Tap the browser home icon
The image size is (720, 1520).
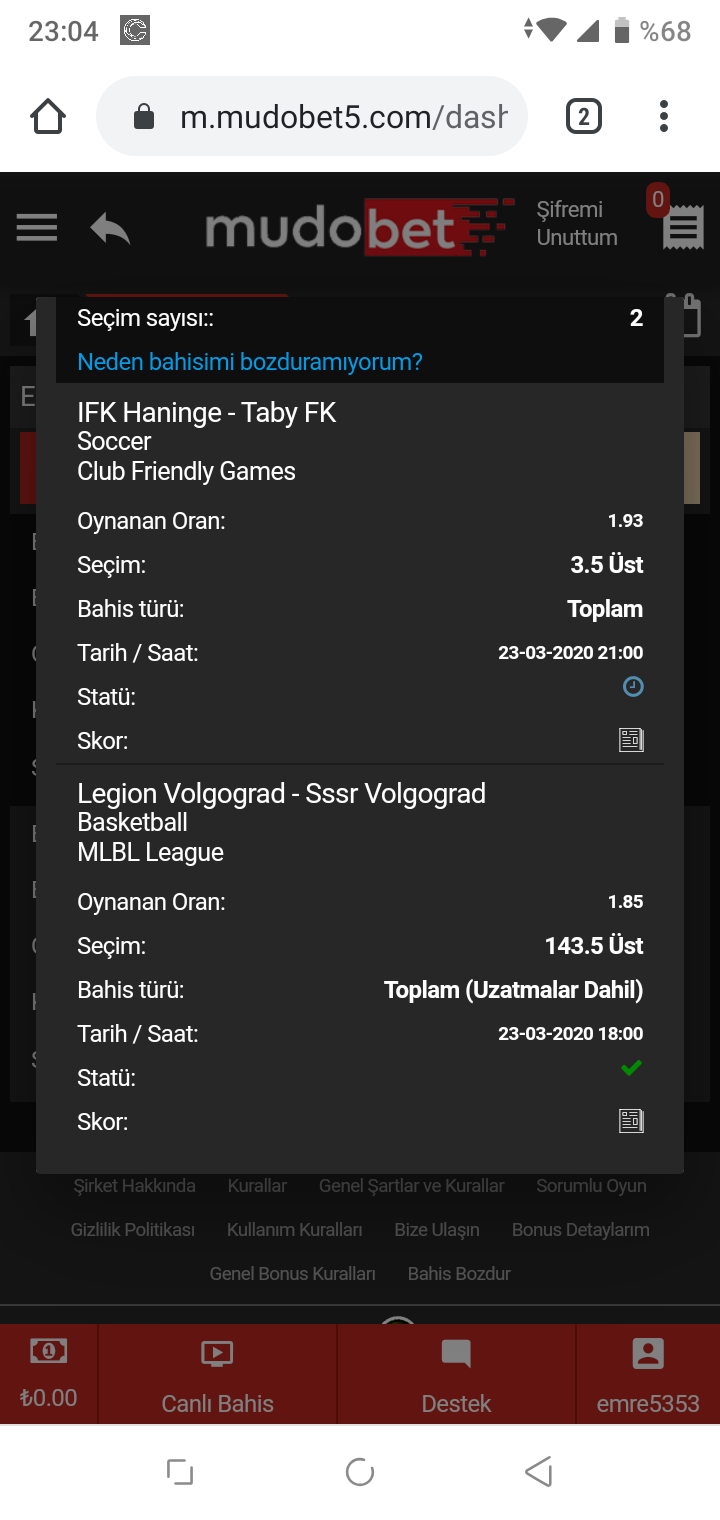tap(48, 117)
